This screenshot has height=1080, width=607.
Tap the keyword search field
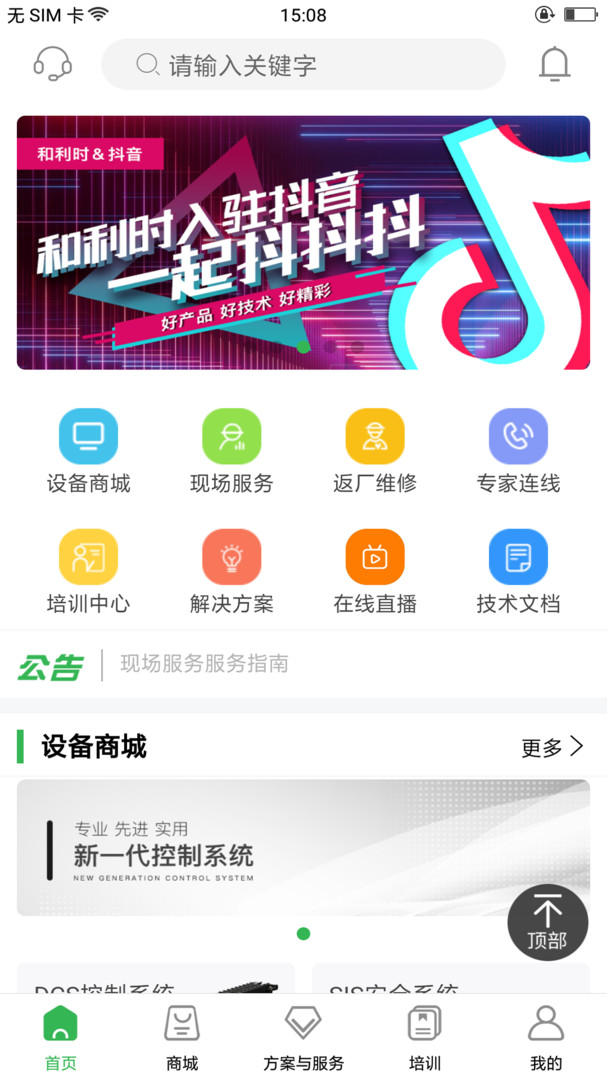(x=303, y=66)
